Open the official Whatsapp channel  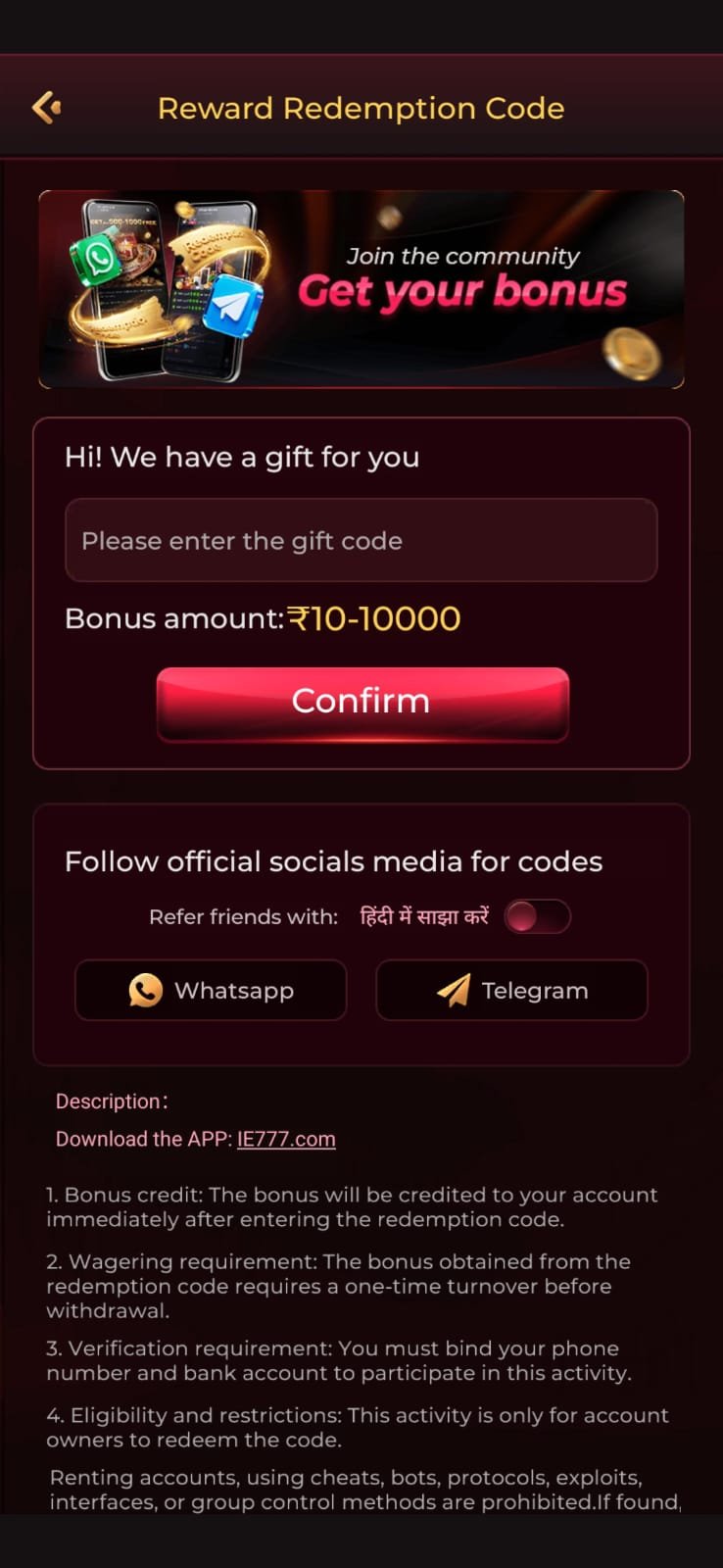(x=211, y=990)
